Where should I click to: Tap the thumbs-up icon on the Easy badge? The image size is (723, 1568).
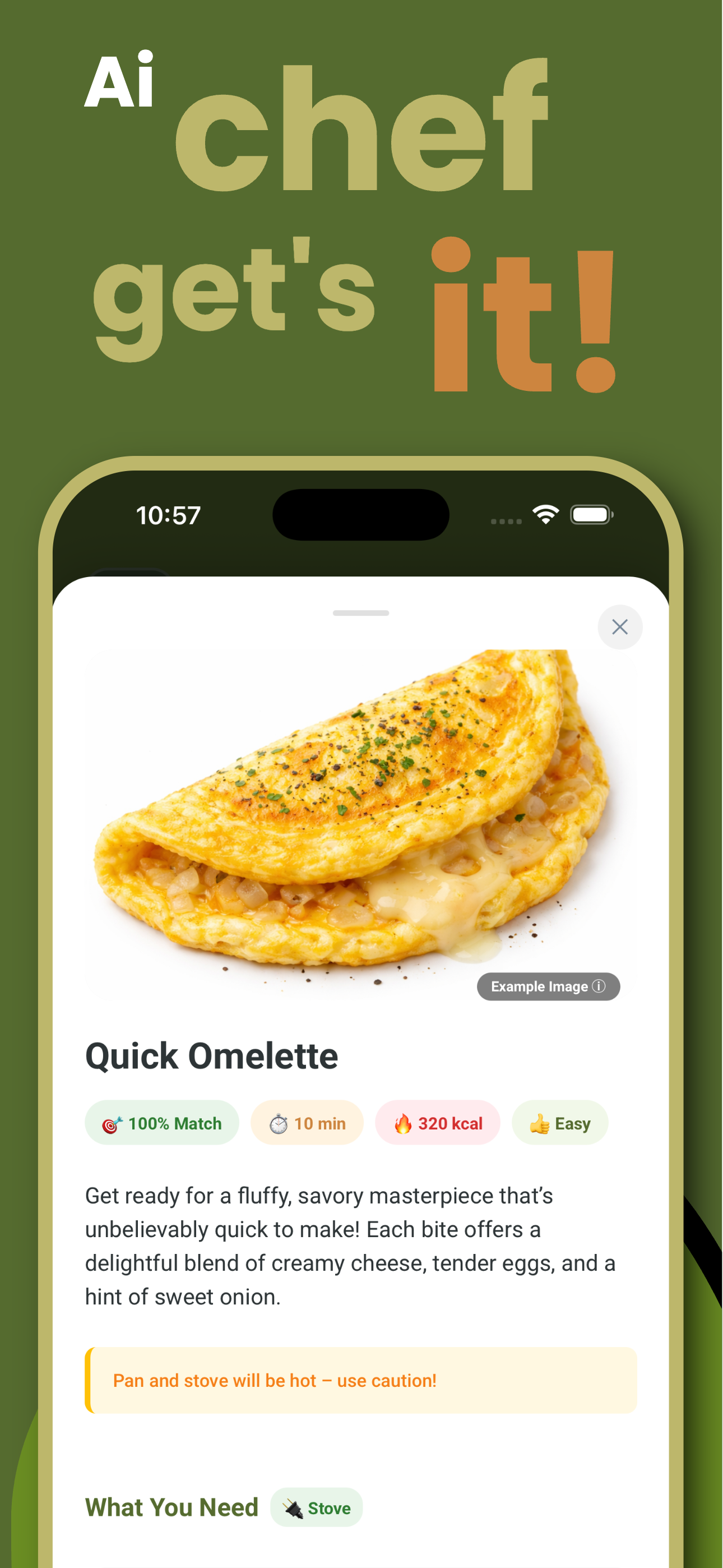pyautogui.click(x=540, y=1124)
